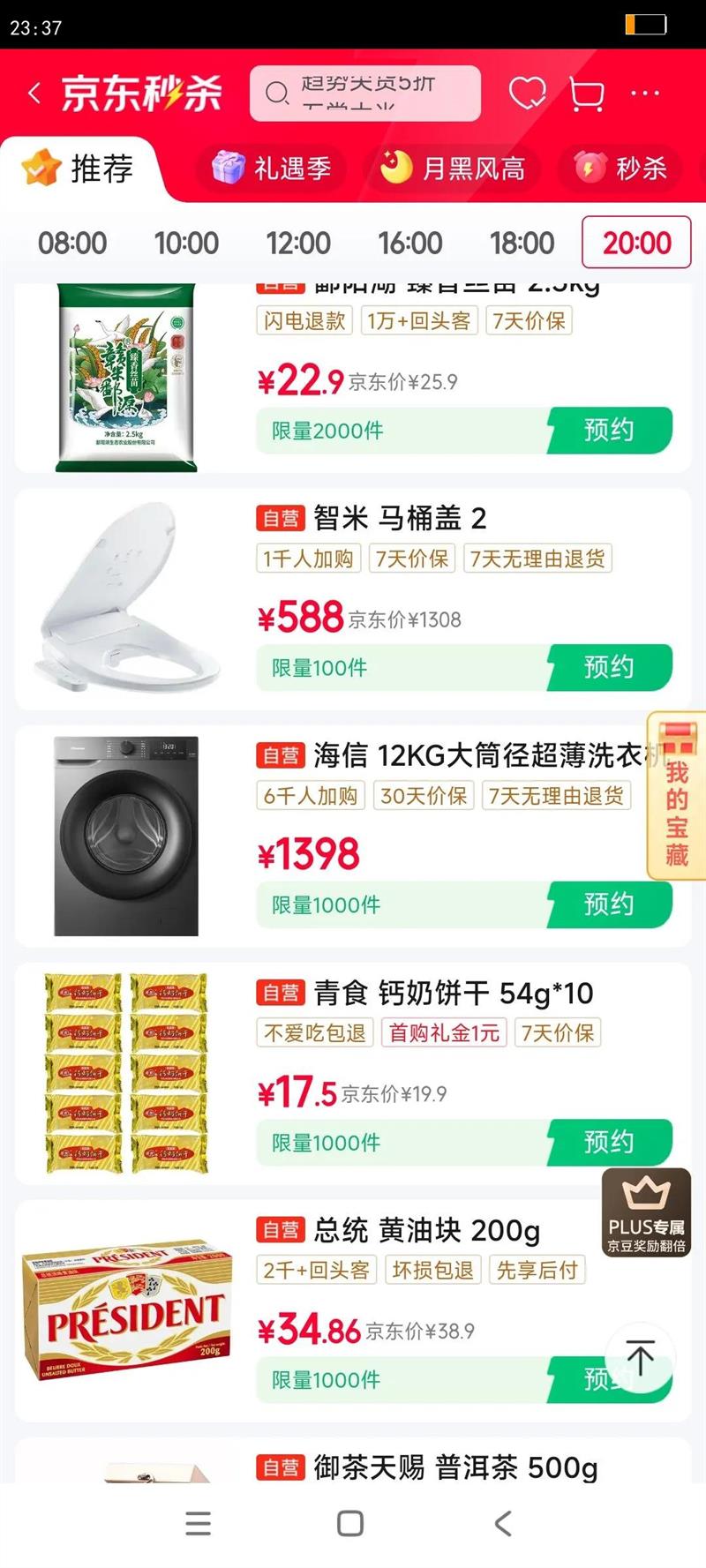Tap 预约 for the 海信 washing machine
This screenshot has width=706, height=1568.
[608, 904]
